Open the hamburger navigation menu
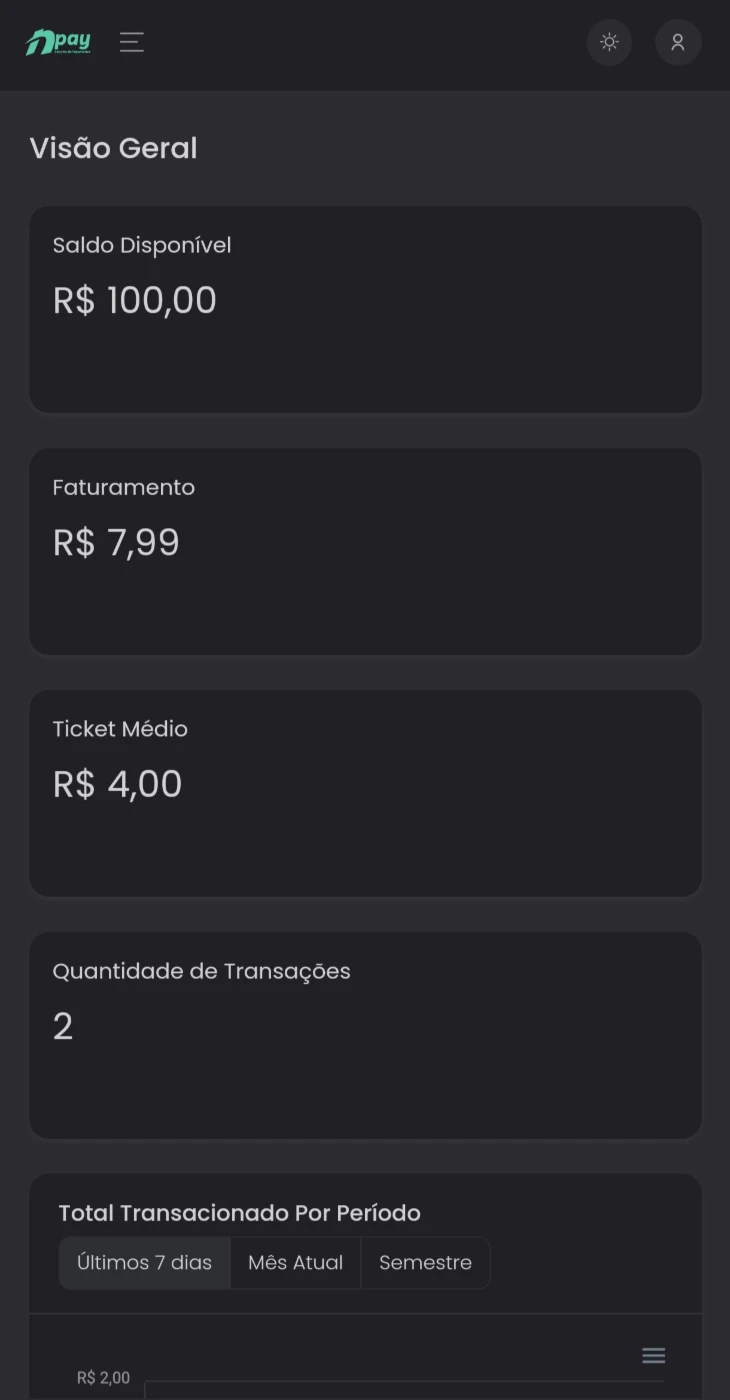Viewport: 730px width, 1400px height. coord(132,42)
